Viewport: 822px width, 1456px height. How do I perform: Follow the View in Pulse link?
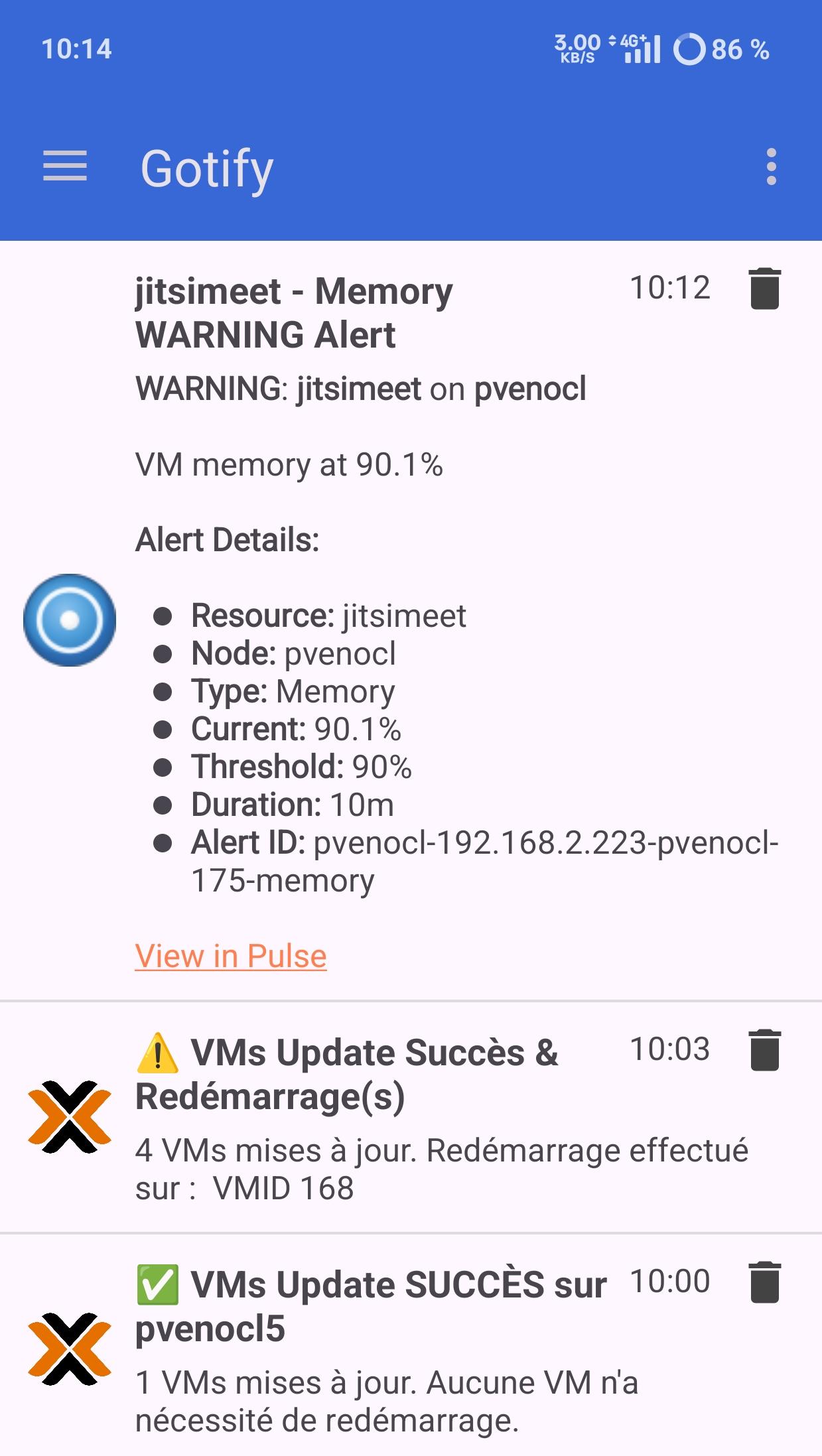(x=231, y=956)
